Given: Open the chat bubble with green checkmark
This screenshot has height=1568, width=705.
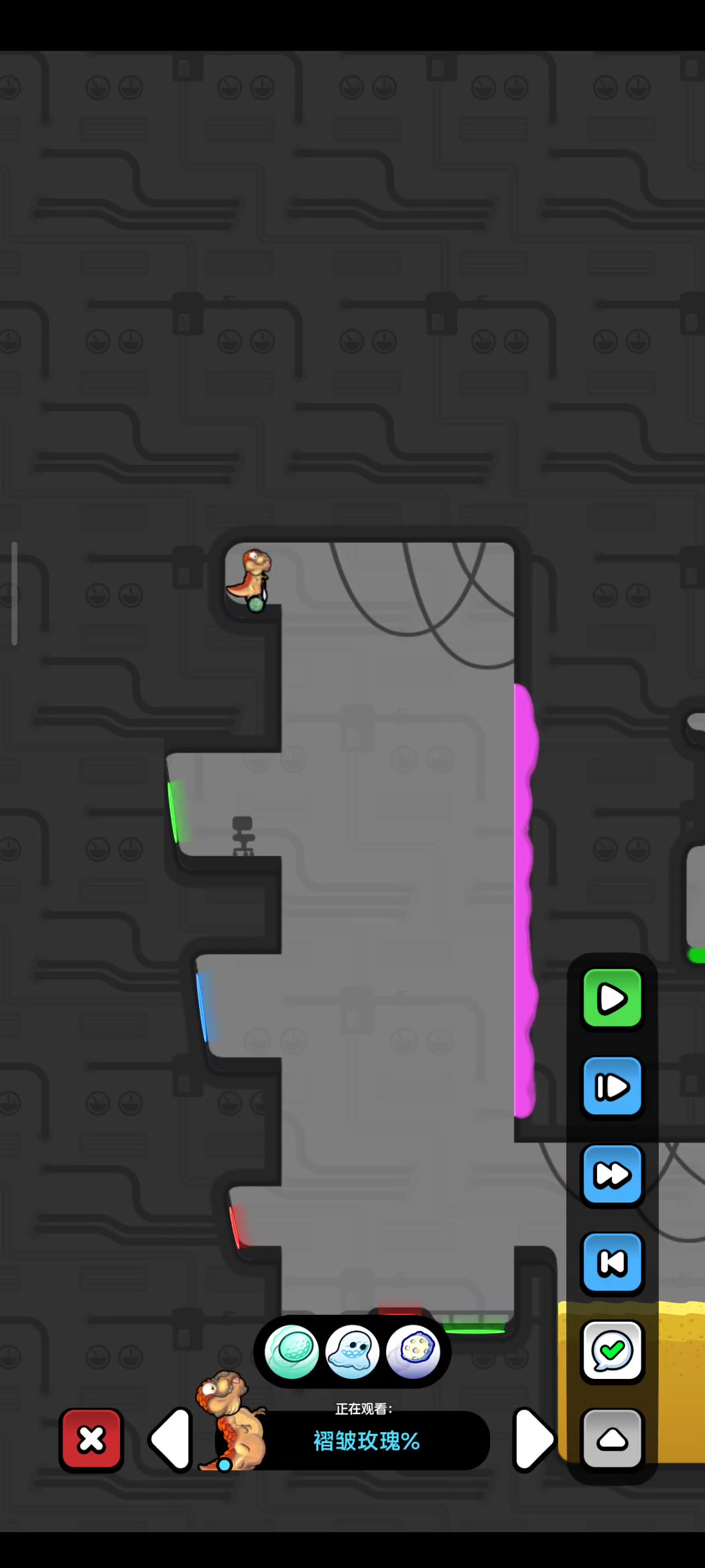Looking at the screenshot, I should coord(612,1351).
